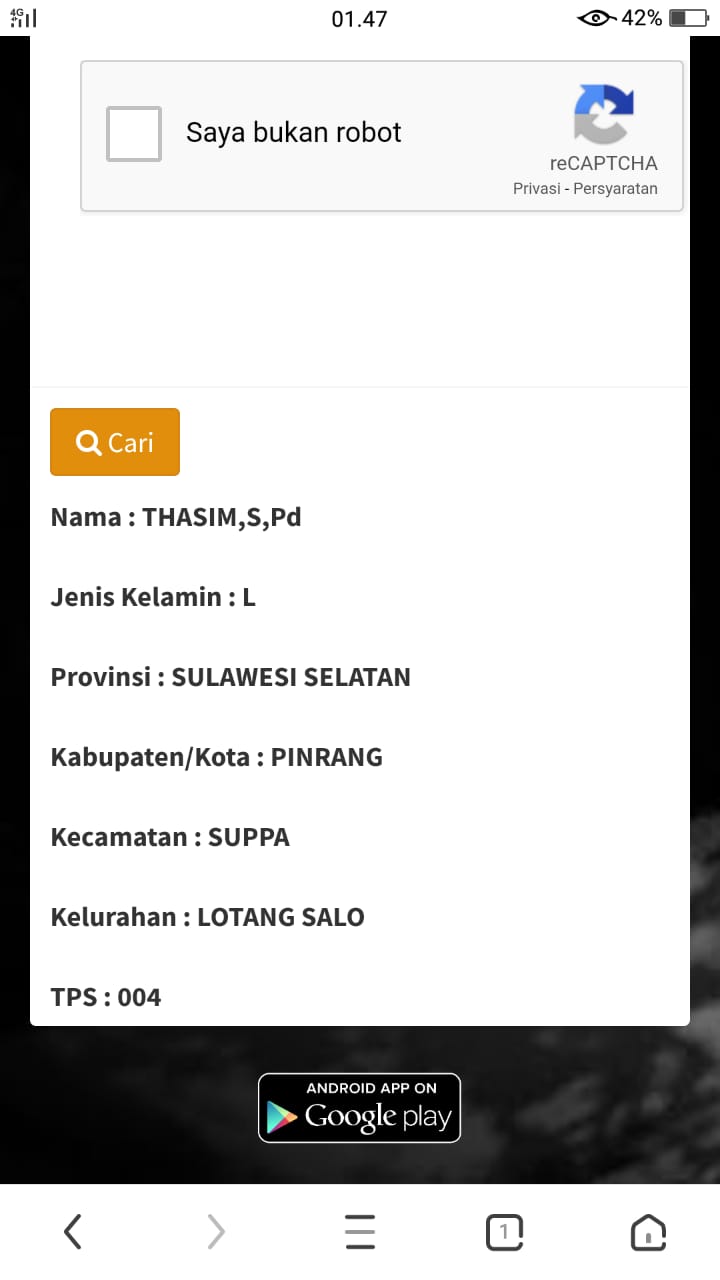Tap the orange Cari search button
The image size is (720, 1280).
point(115,442)
